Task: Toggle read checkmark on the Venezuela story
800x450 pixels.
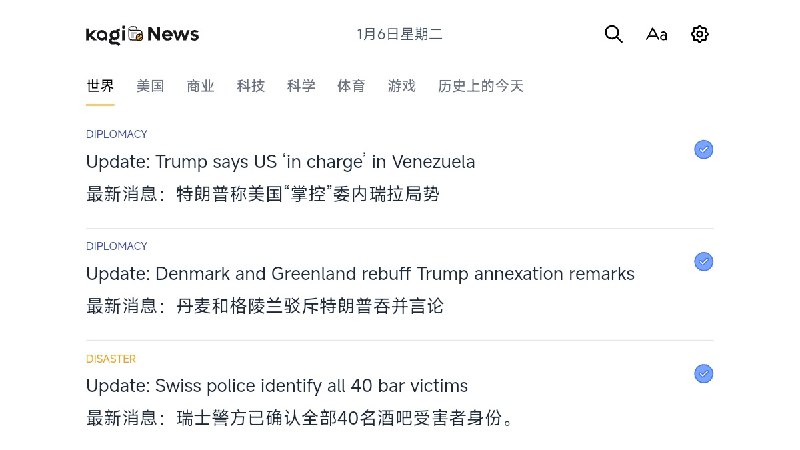Action: (x=703, y=149)
